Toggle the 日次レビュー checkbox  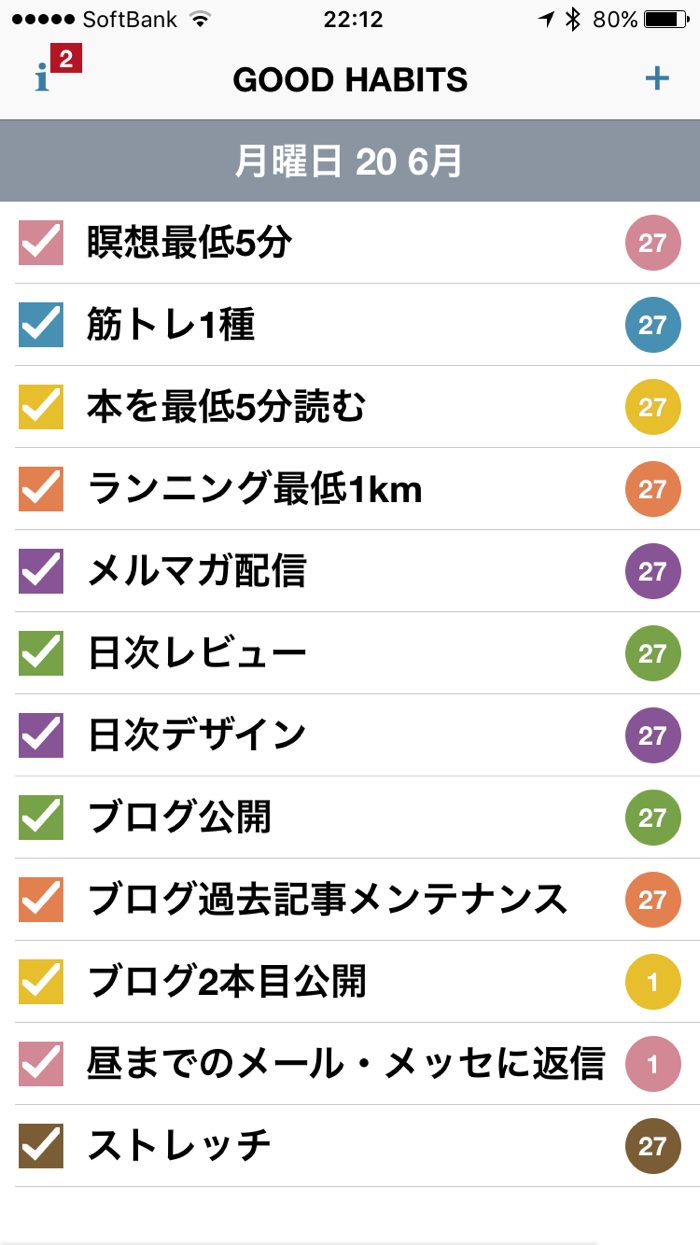pos(41,653)
